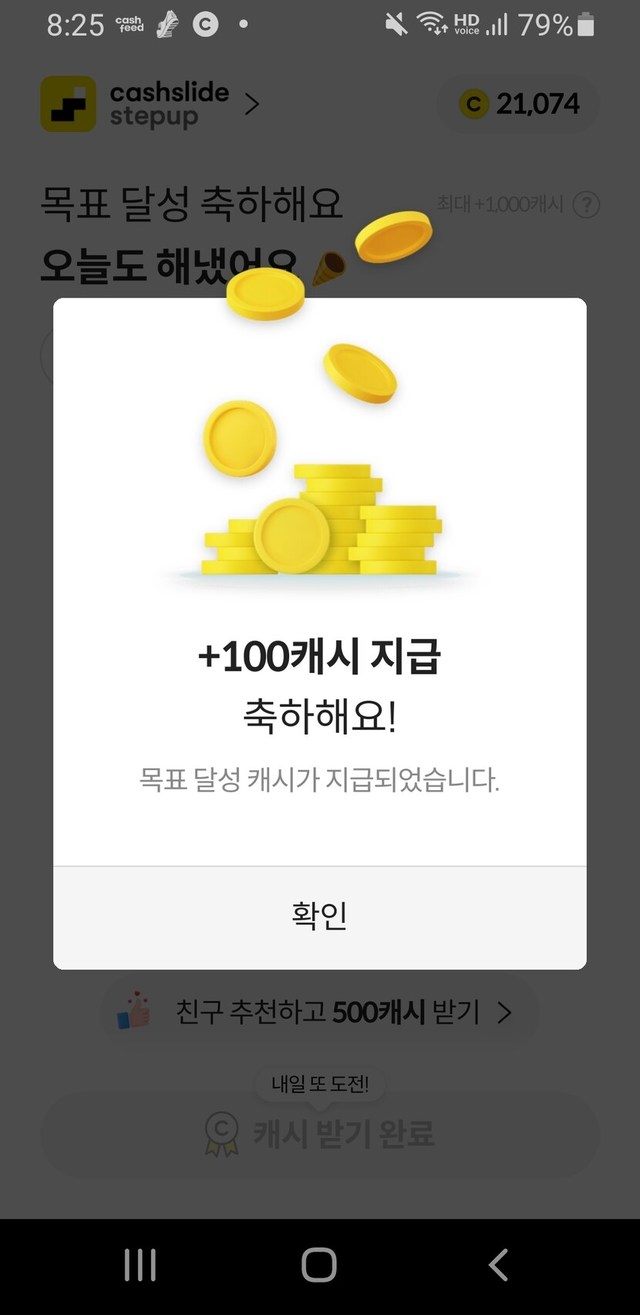The width and height of the screenshot is (640, 1315).
Task: Confirm the +100캐시 reward with 확인
Action: pos(319,916)
